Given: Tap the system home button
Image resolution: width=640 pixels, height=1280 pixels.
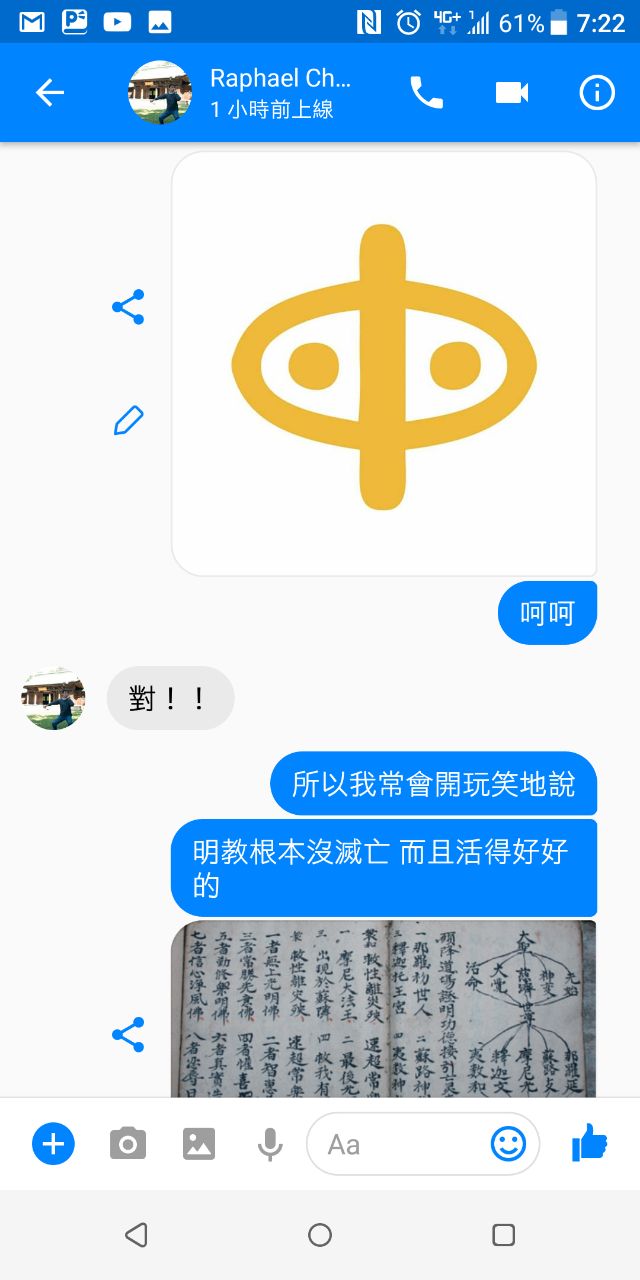Looking at the screenshot, I should point(320,1235).
